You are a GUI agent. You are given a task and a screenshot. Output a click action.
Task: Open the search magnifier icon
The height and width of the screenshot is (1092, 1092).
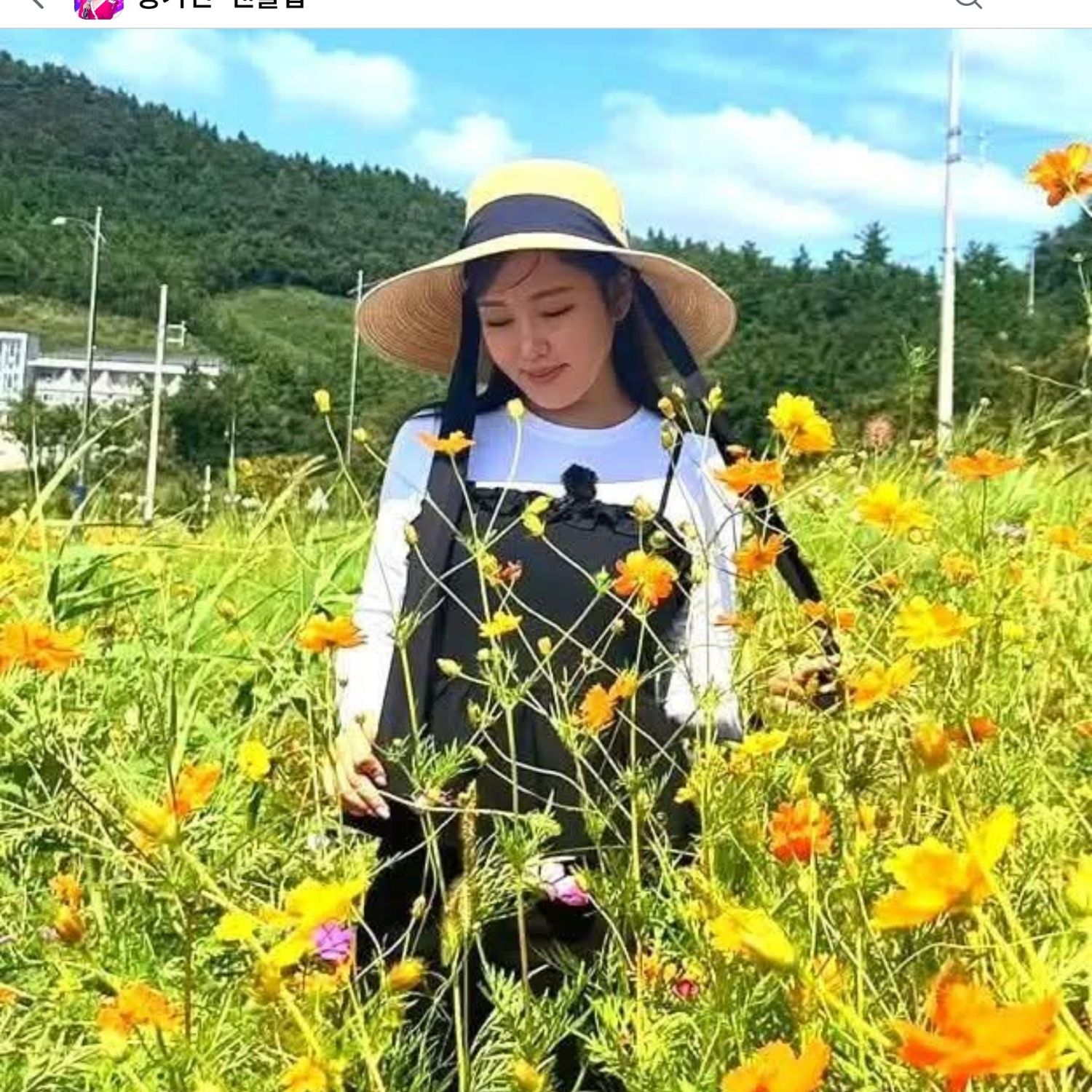point(968,3)
